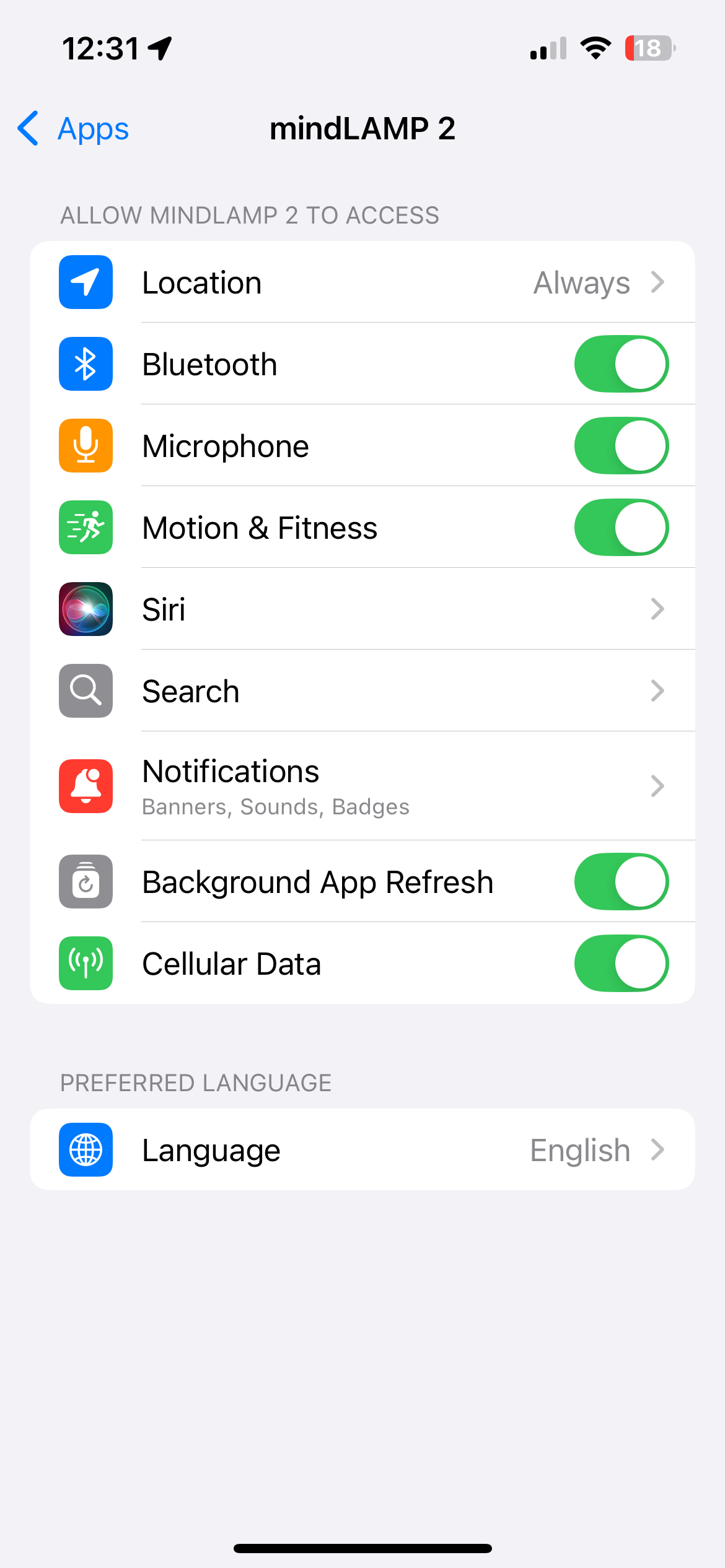Tap the Search magnifier icon
Screen dimensions: 725x1568
click(85, 690)
